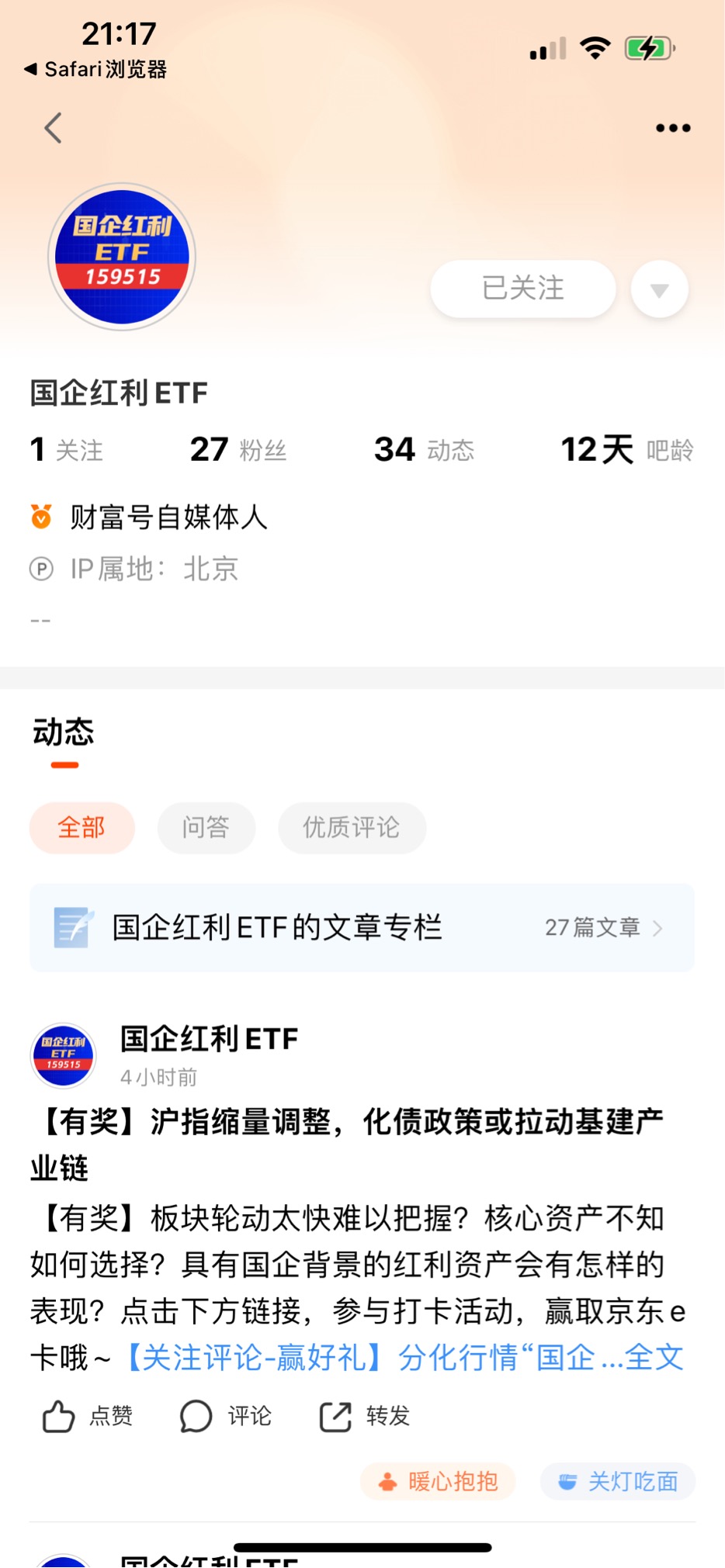
Task: Tap the 财富号自媒体人 medal badge icon
Action: (41, 516)
